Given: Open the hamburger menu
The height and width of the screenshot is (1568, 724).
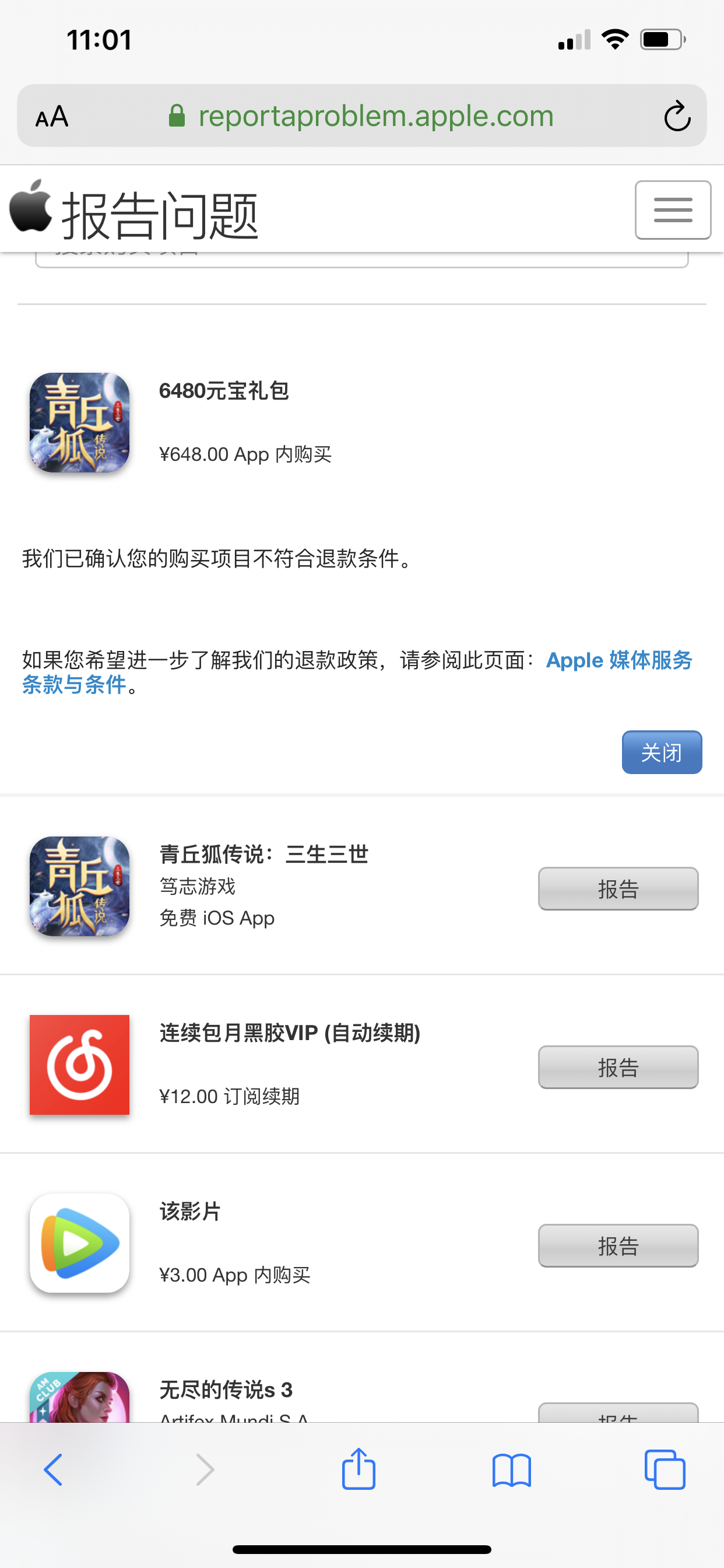Looking at the screenshot, I should (x=672, y=210).
